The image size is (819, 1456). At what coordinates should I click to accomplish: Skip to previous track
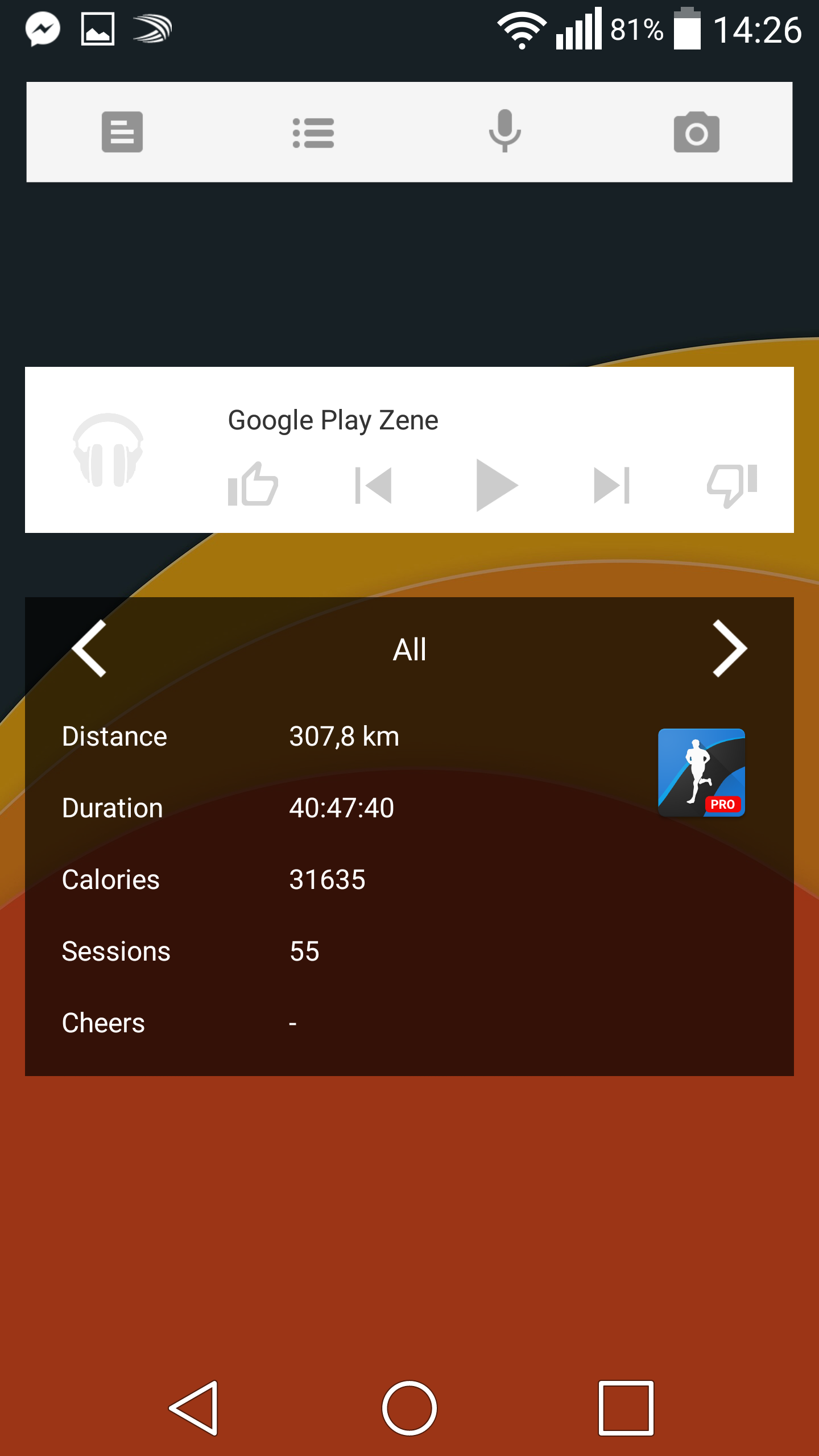[373, 485]
